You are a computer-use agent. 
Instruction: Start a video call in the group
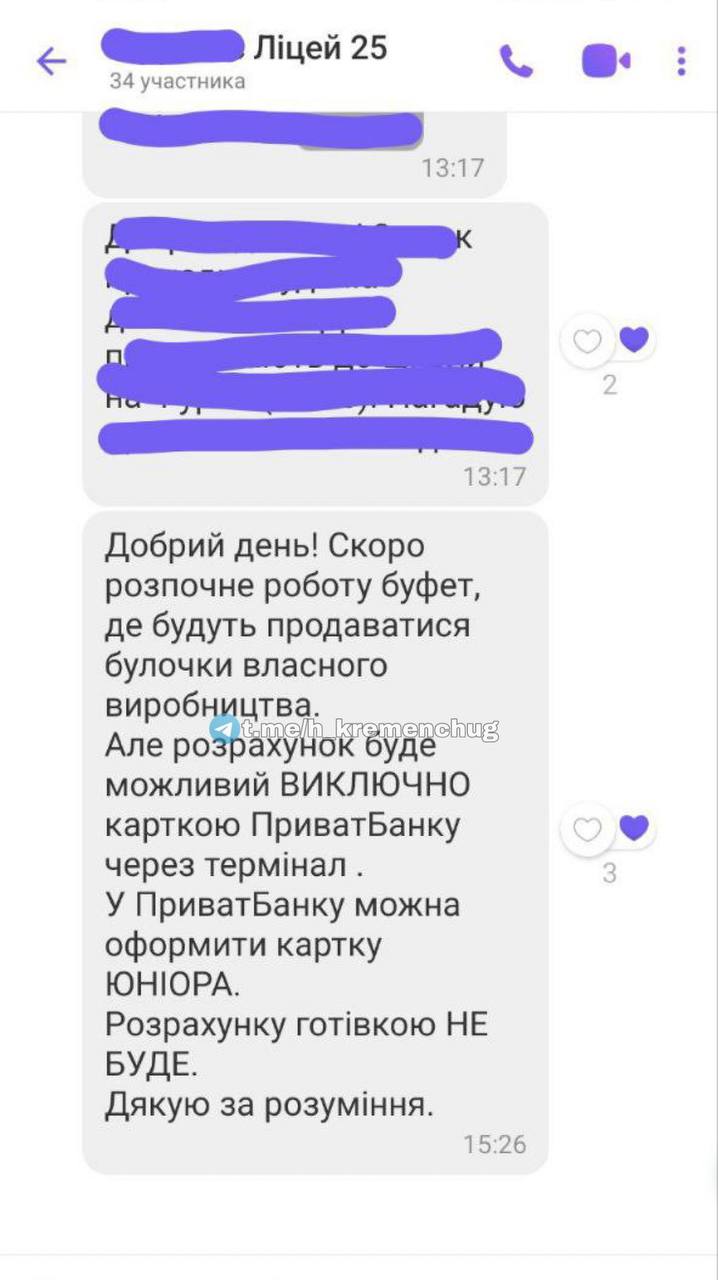pyautogui.click(x=605, y=62)
